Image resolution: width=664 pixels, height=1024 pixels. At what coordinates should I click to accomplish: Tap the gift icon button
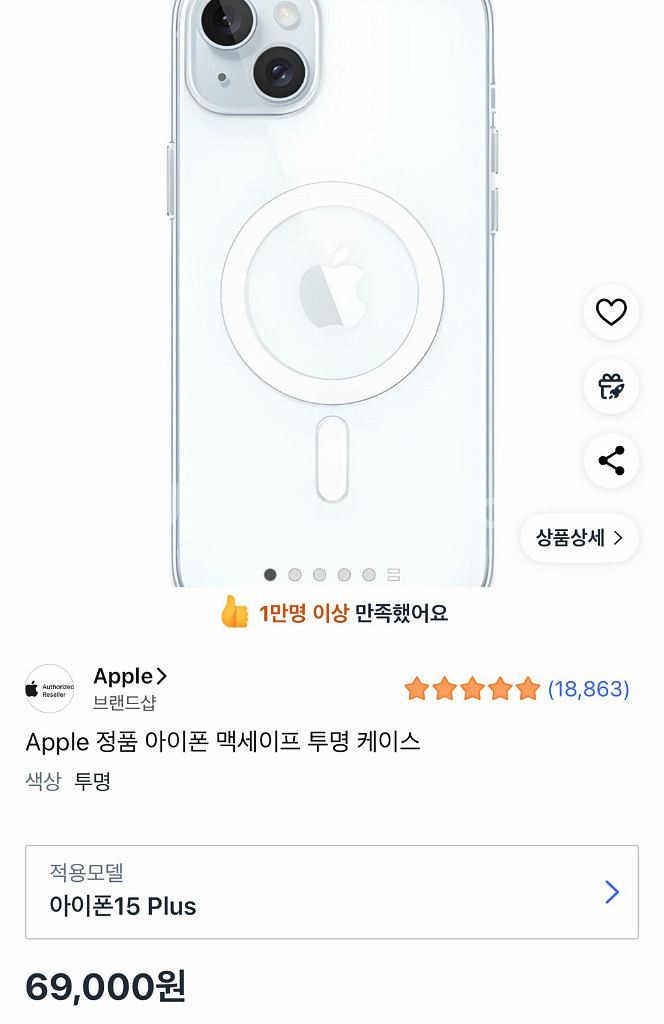(611, 386)
